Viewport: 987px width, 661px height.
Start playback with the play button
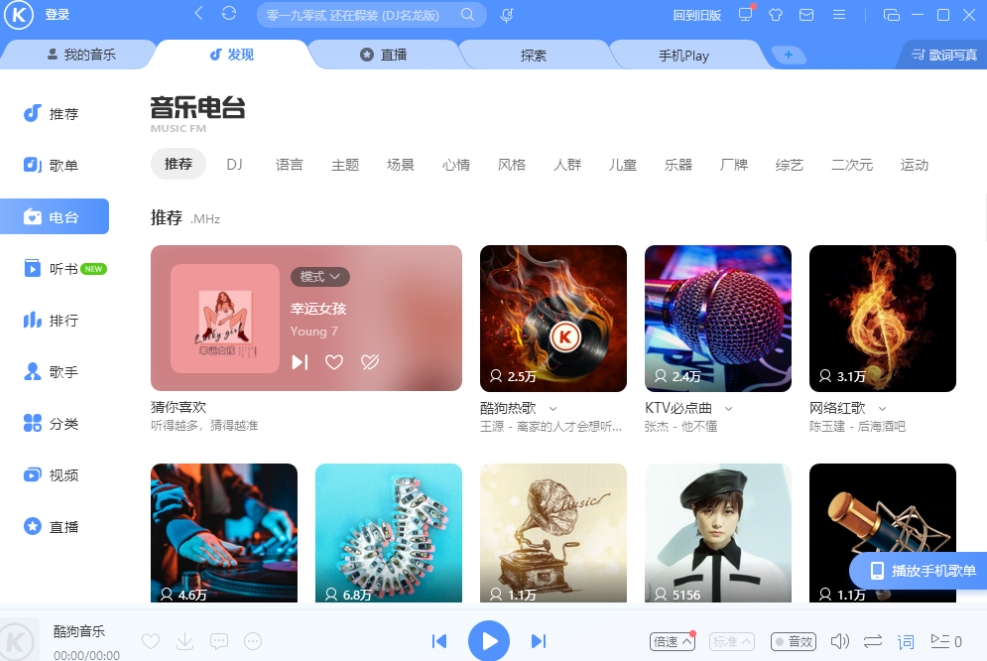[x=488, y=641]
